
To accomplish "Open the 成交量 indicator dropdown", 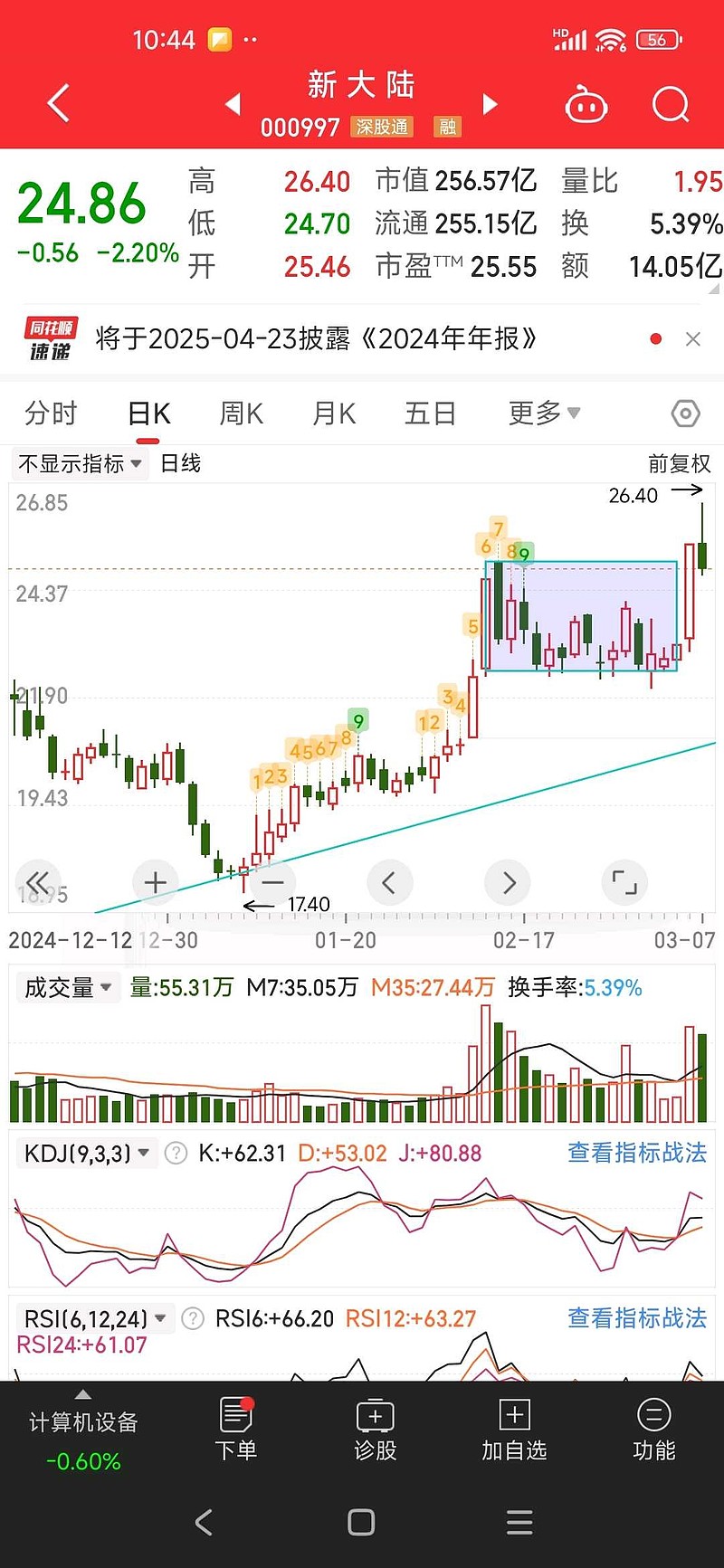I will coord(68,987).
